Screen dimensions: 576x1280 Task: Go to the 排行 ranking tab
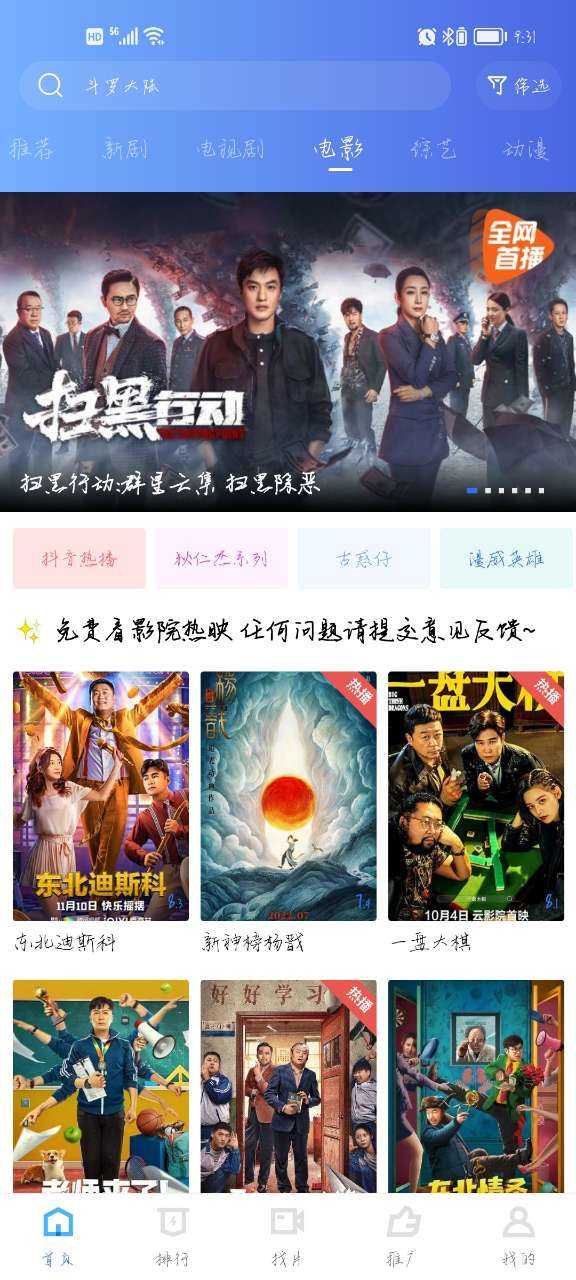point(172,1237)
